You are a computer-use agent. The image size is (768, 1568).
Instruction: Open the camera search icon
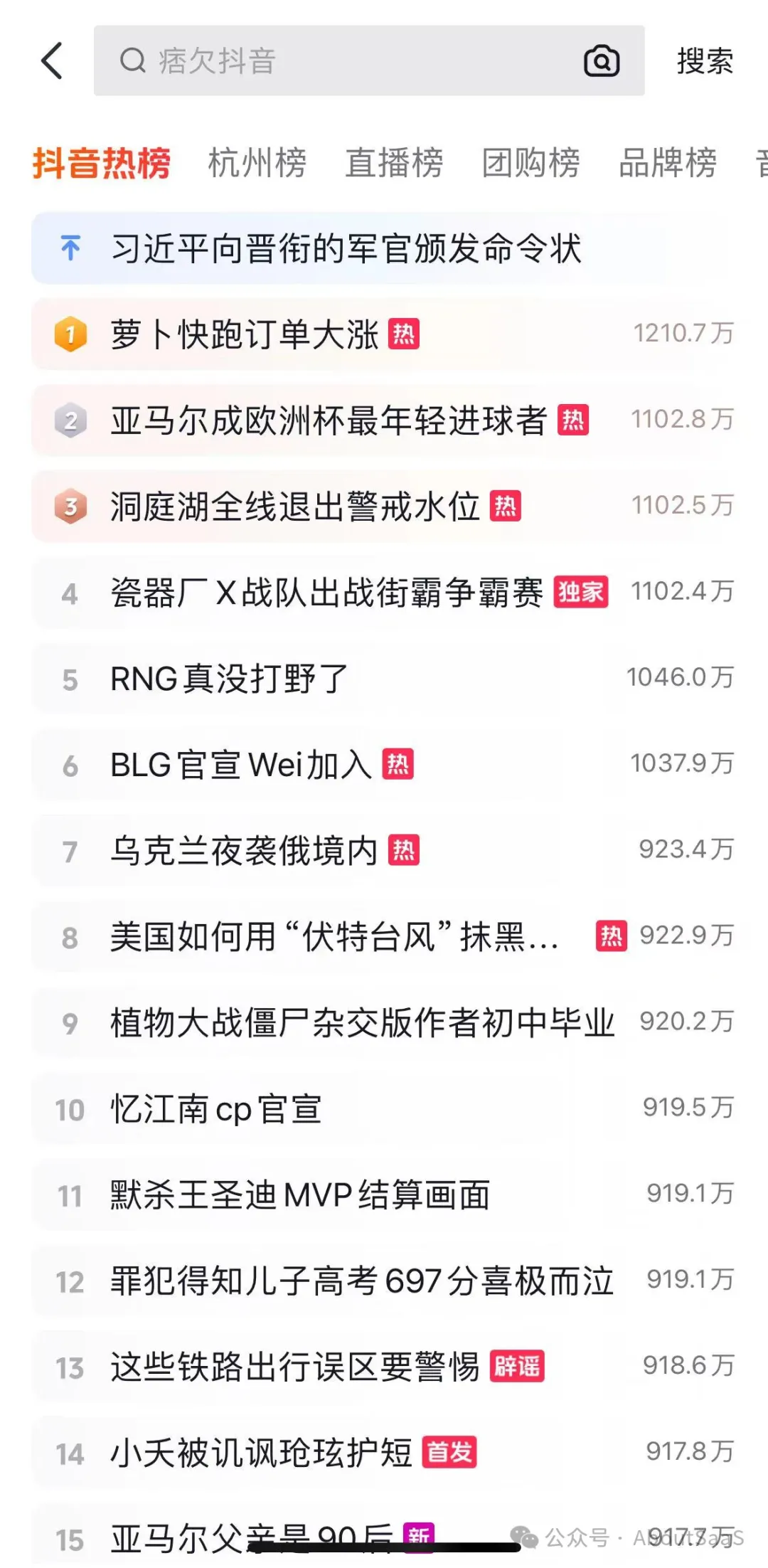[602, 61]
